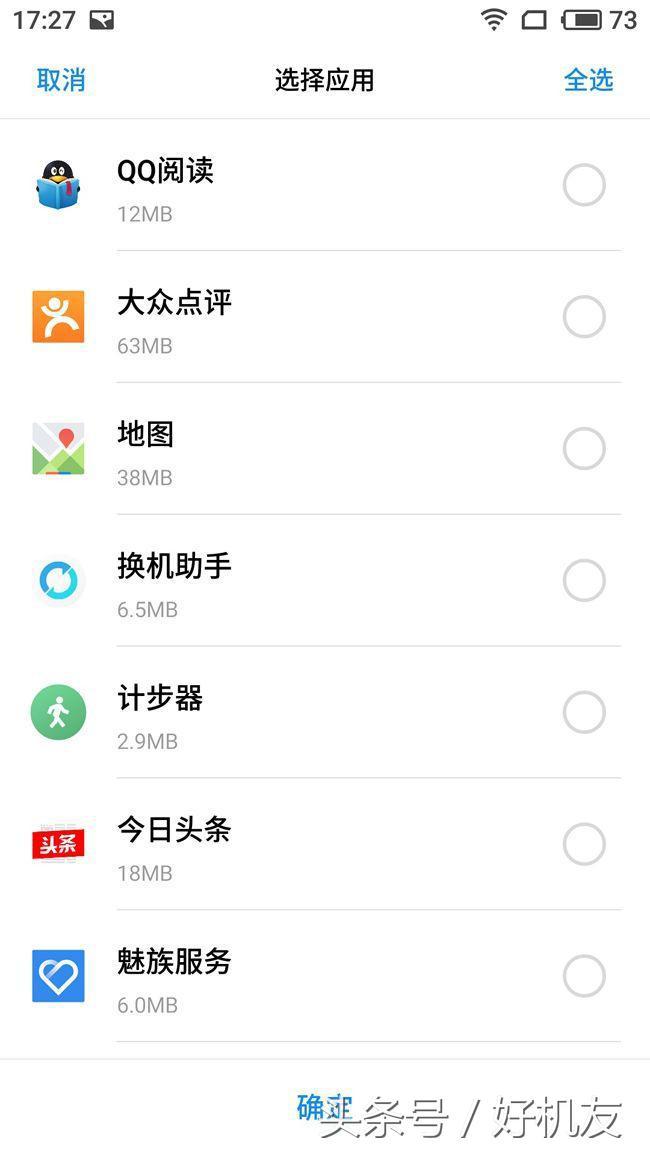The height and width of the screenshot is (1156, 650).
Task: Tap 全选 to select all apps
Action: (x=588, y=80)
